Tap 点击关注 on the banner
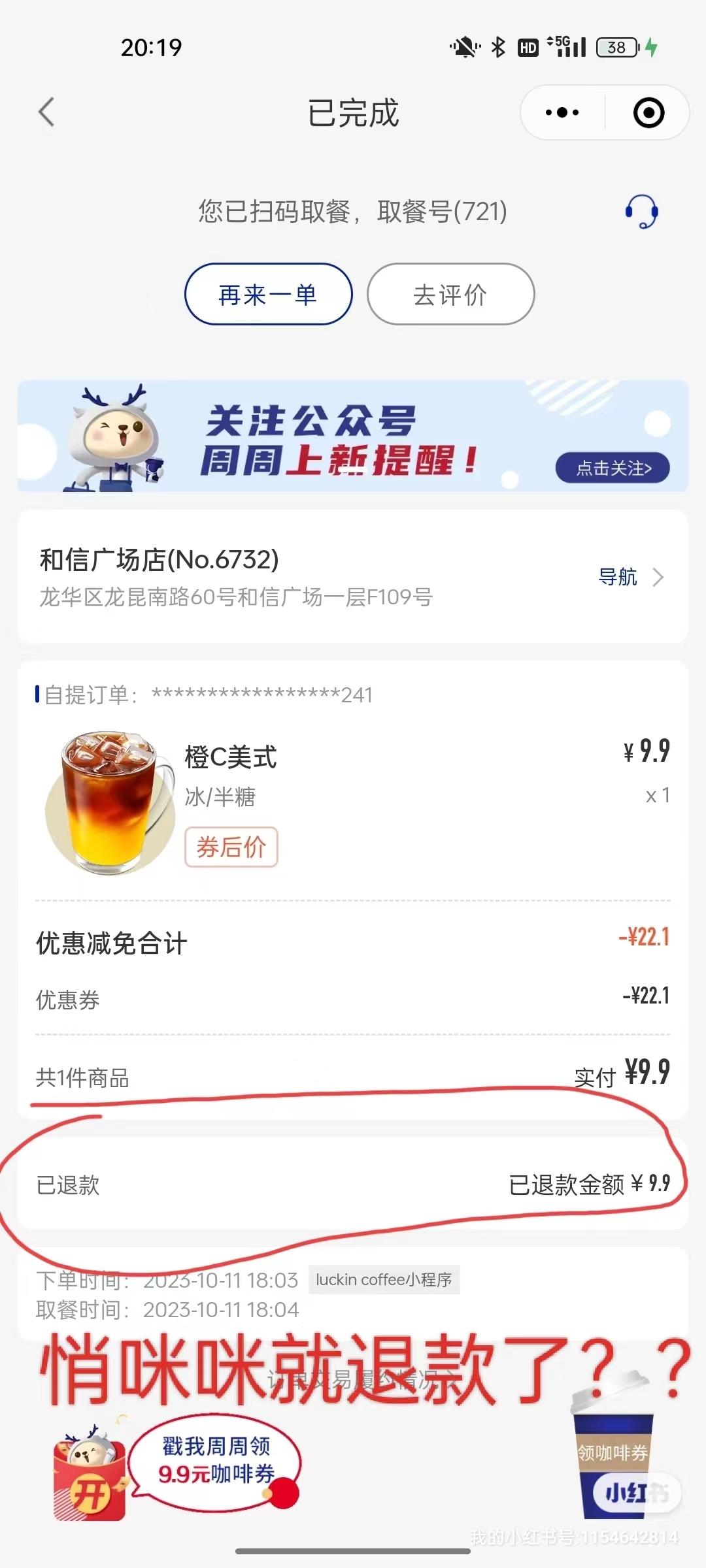This screenshot has width=706, height=1568. pos(613,468)
